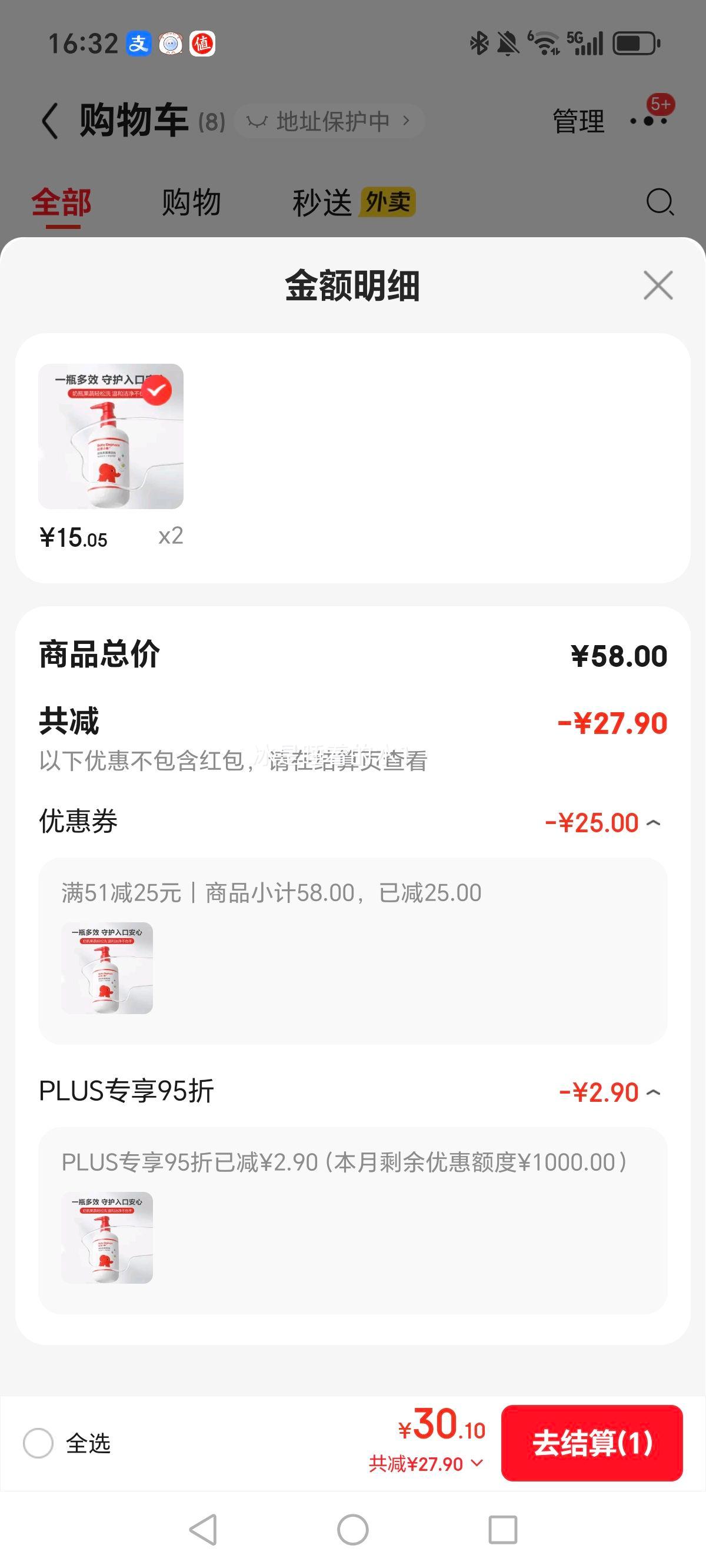
Task: Open 地址保护中 address link
Action: [329, 121]
